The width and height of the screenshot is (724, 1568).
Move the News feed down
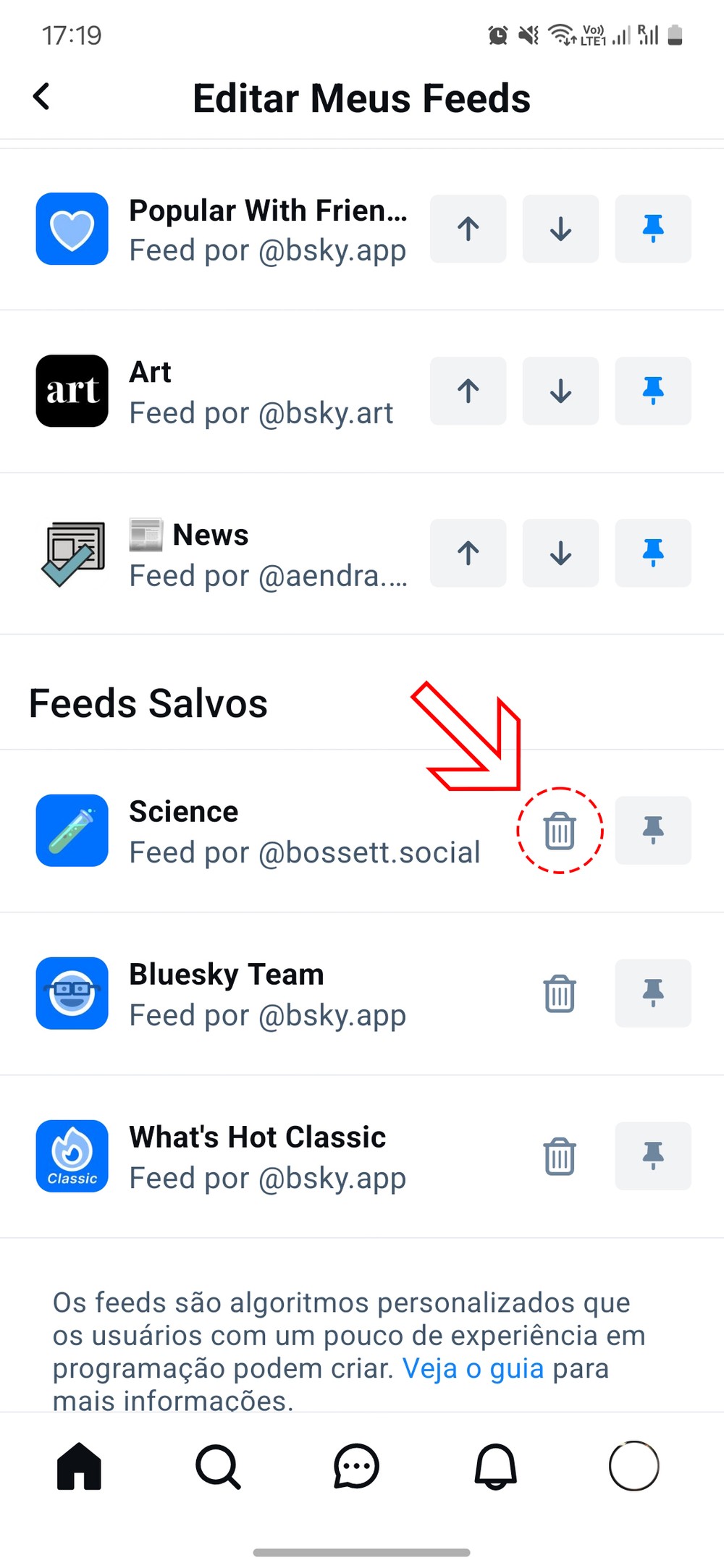pos(560,553)
